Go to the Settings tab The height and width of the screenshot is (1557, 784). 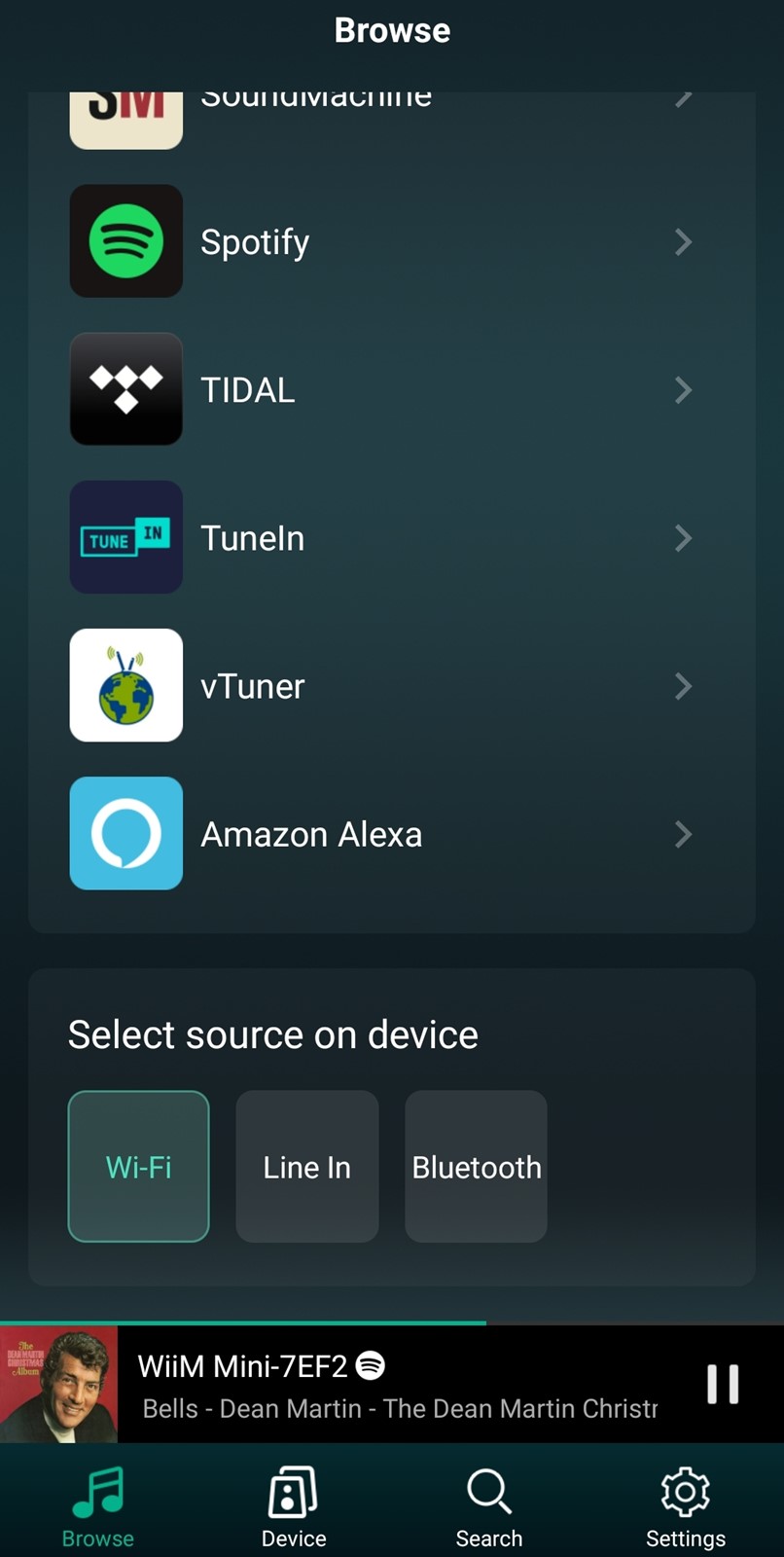click(x=686, y=1506)
